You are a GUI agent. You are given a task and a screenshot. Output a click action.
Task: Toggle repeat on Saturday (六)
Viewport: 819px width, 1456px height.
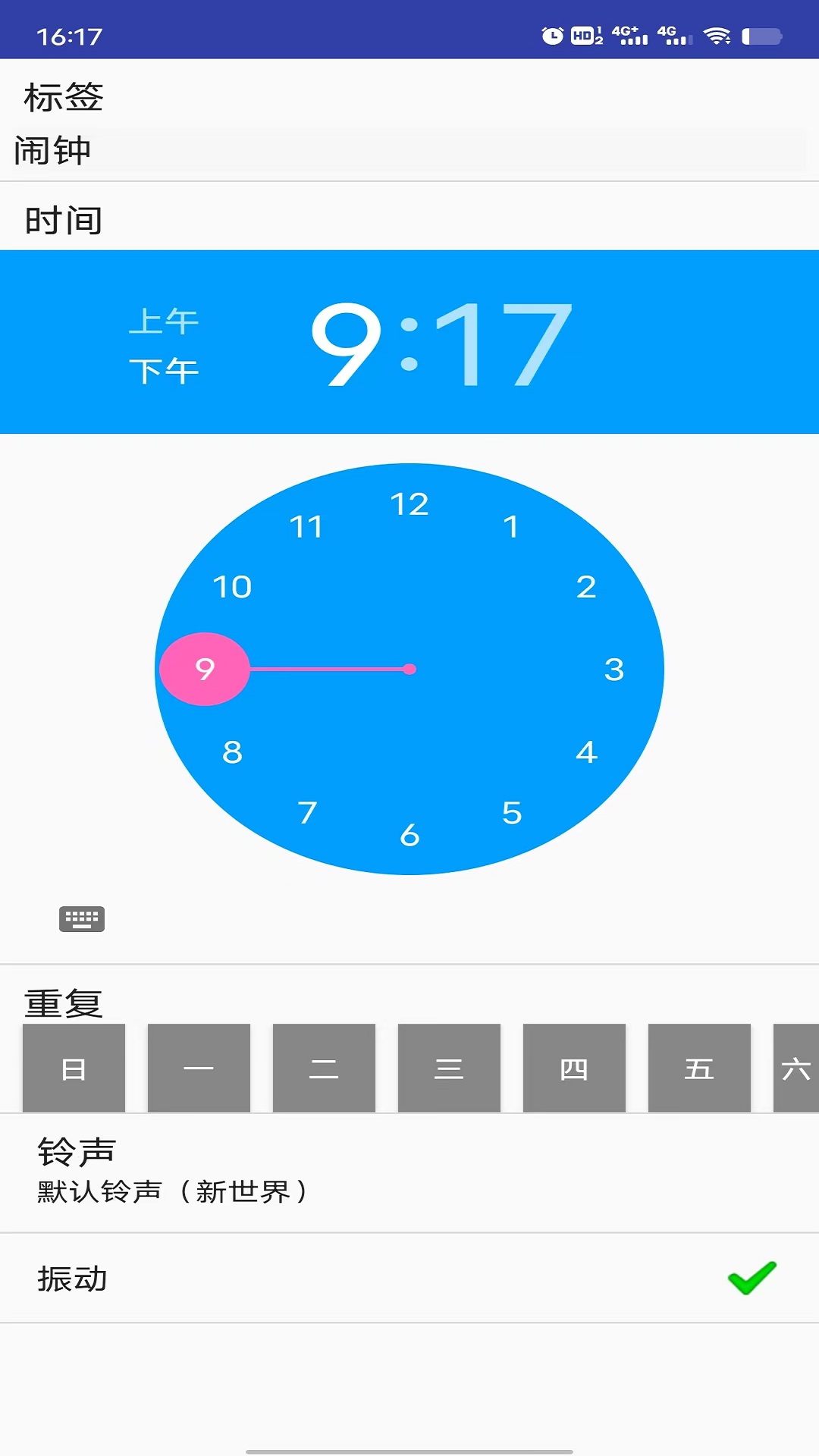[x=796, y=1068]
